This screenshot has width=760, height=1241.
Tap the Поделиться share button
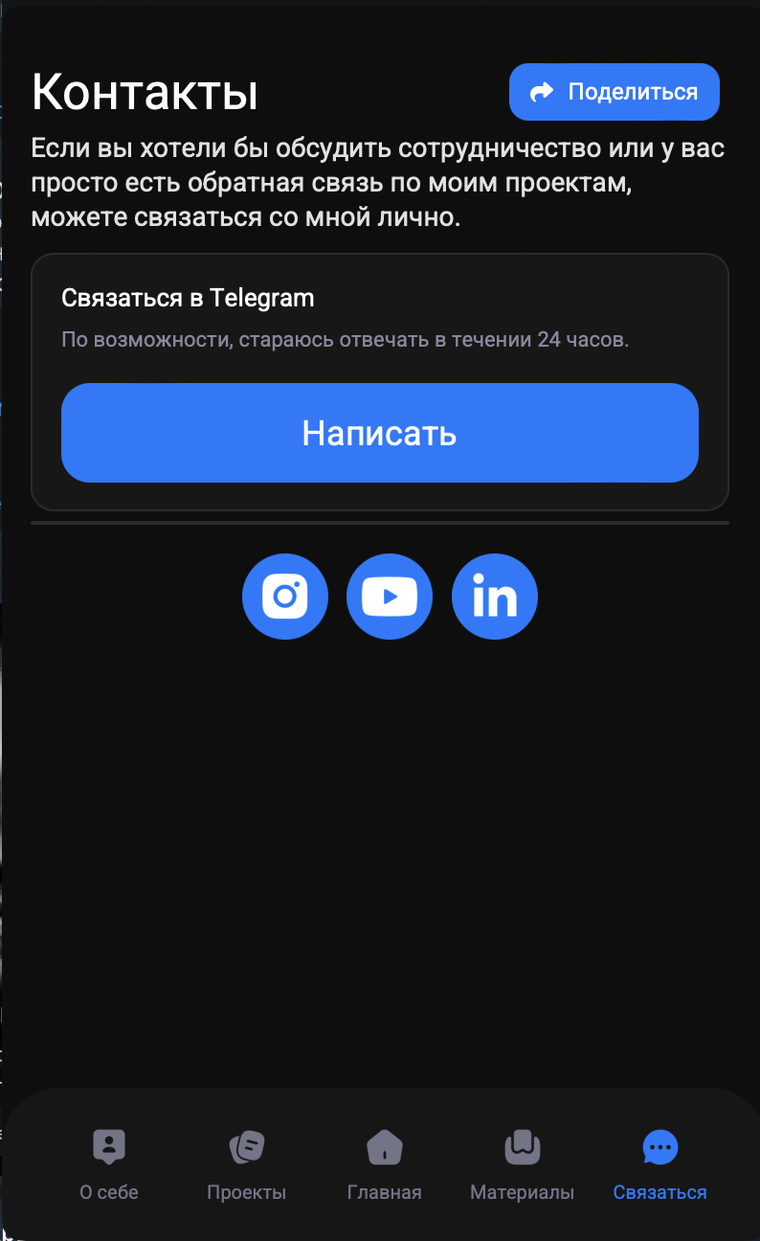pyautogui.click(x=614, y=92)
